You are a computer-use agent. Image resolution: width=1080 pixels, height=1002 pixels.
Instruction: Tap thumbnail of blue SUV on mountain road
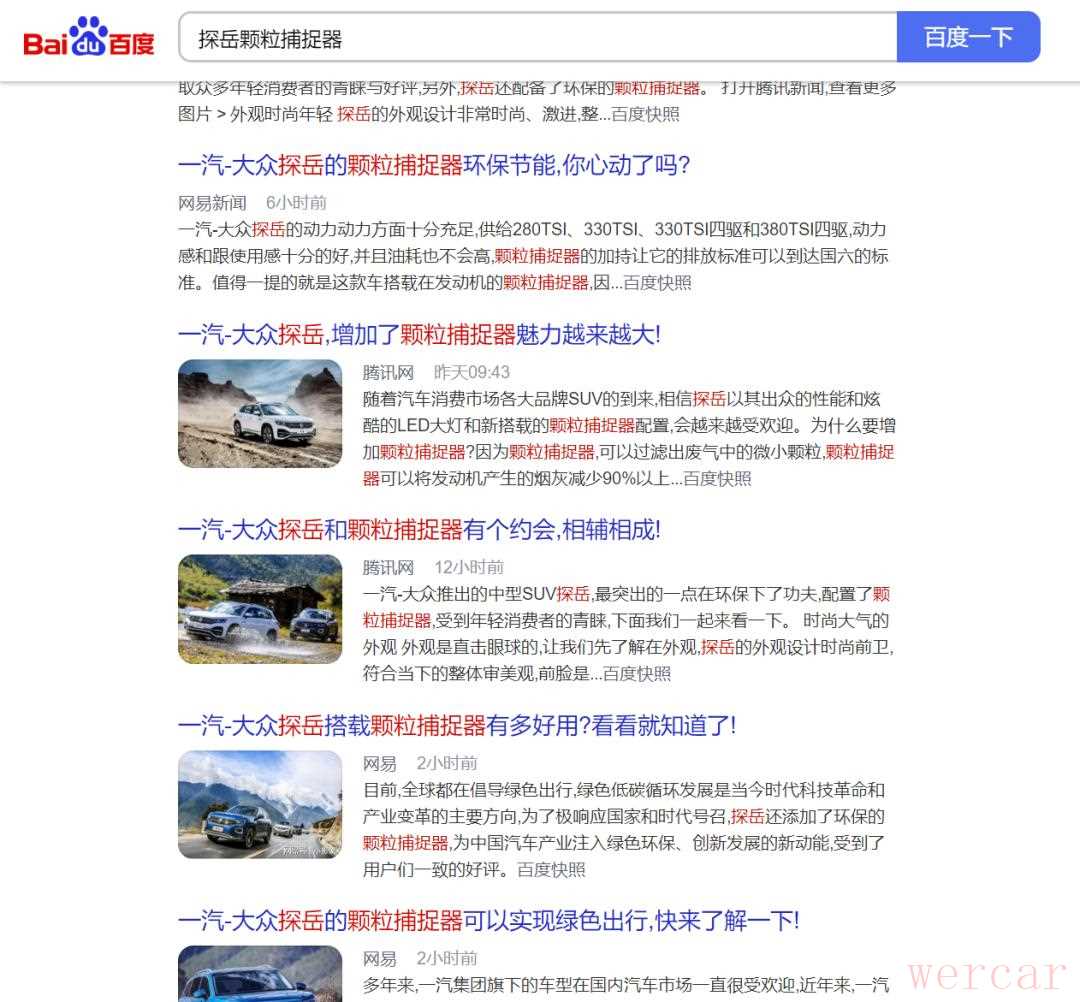[x=260, y=804]
